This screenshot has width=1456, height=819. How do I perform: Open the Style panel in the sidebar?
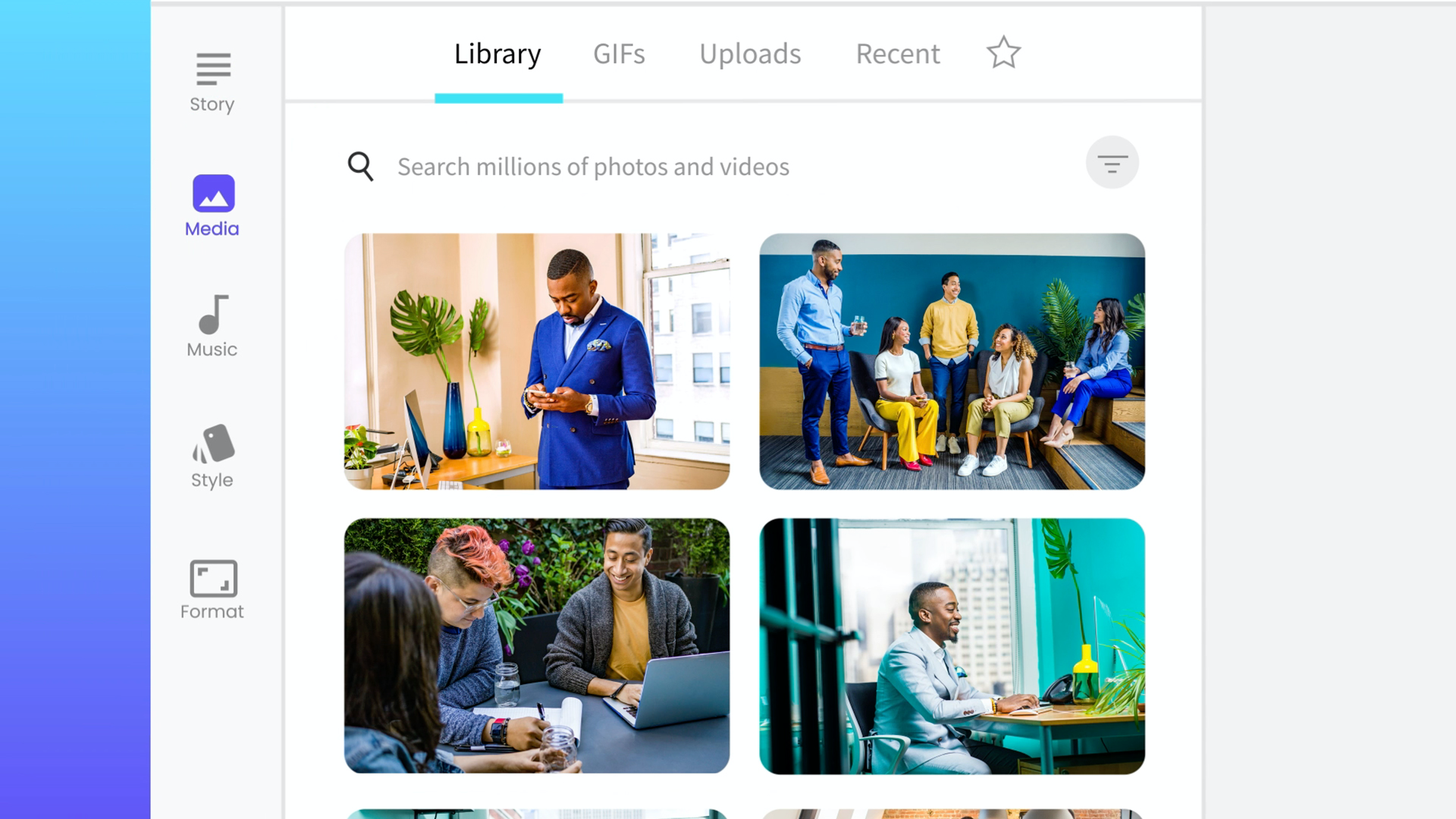pyautogui.click(x=212, y=456)
